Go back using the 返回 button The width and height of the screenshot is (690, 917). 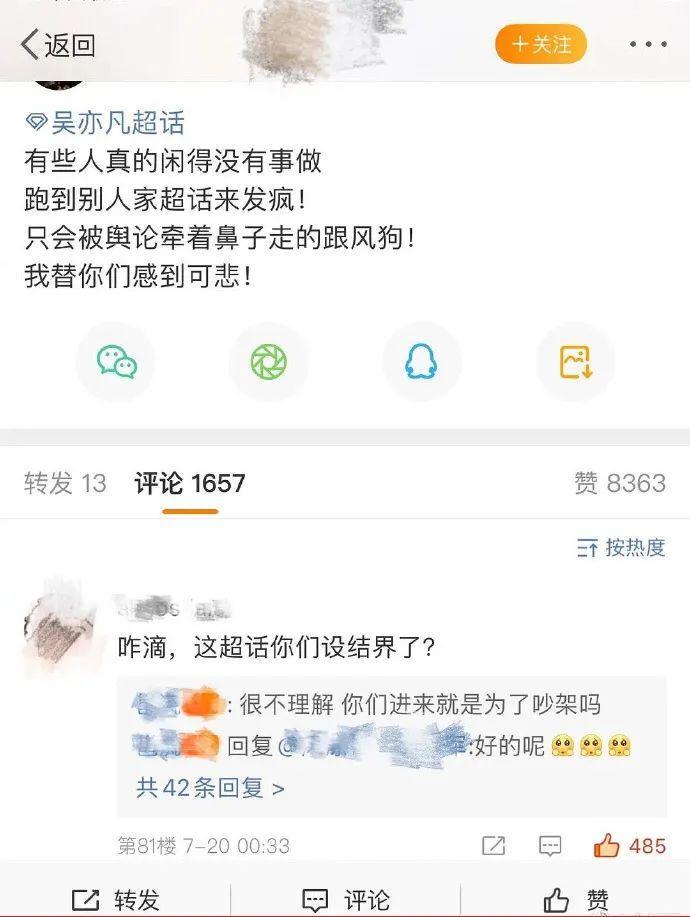tap(58, 45)
